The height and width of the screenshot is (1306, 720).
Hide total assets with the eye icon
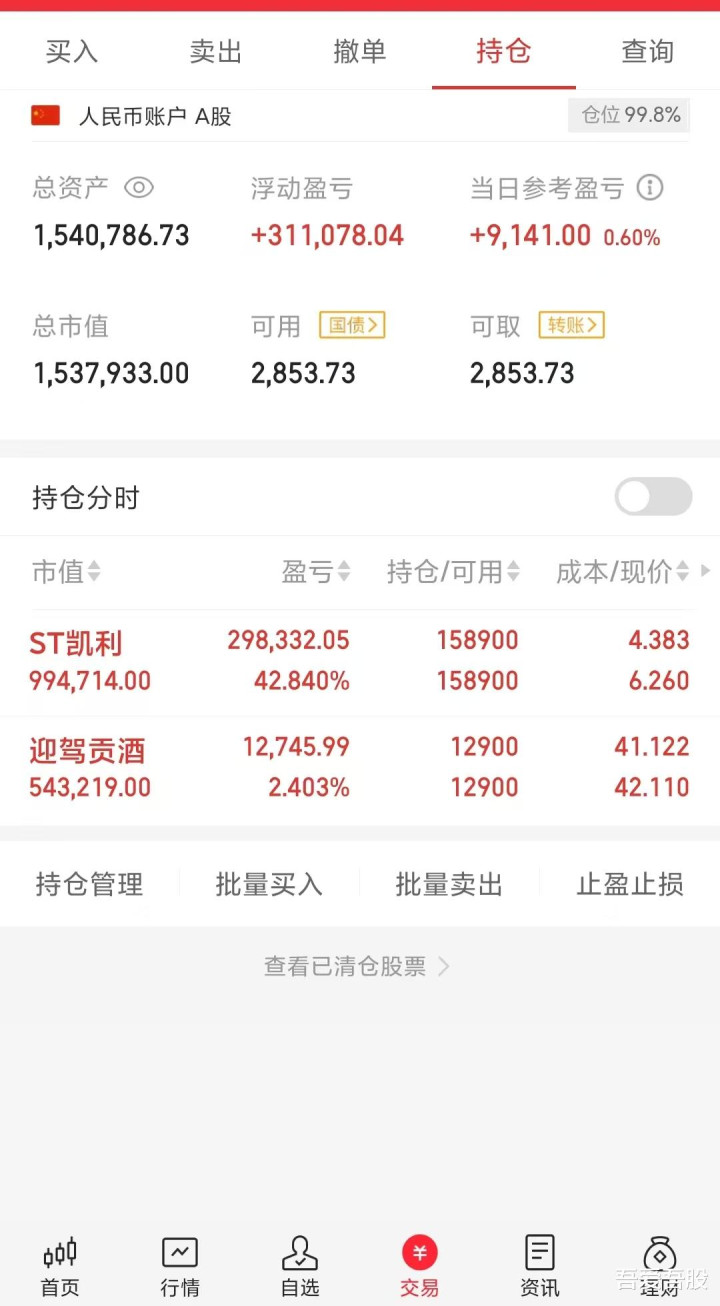(x=139, y=188)
